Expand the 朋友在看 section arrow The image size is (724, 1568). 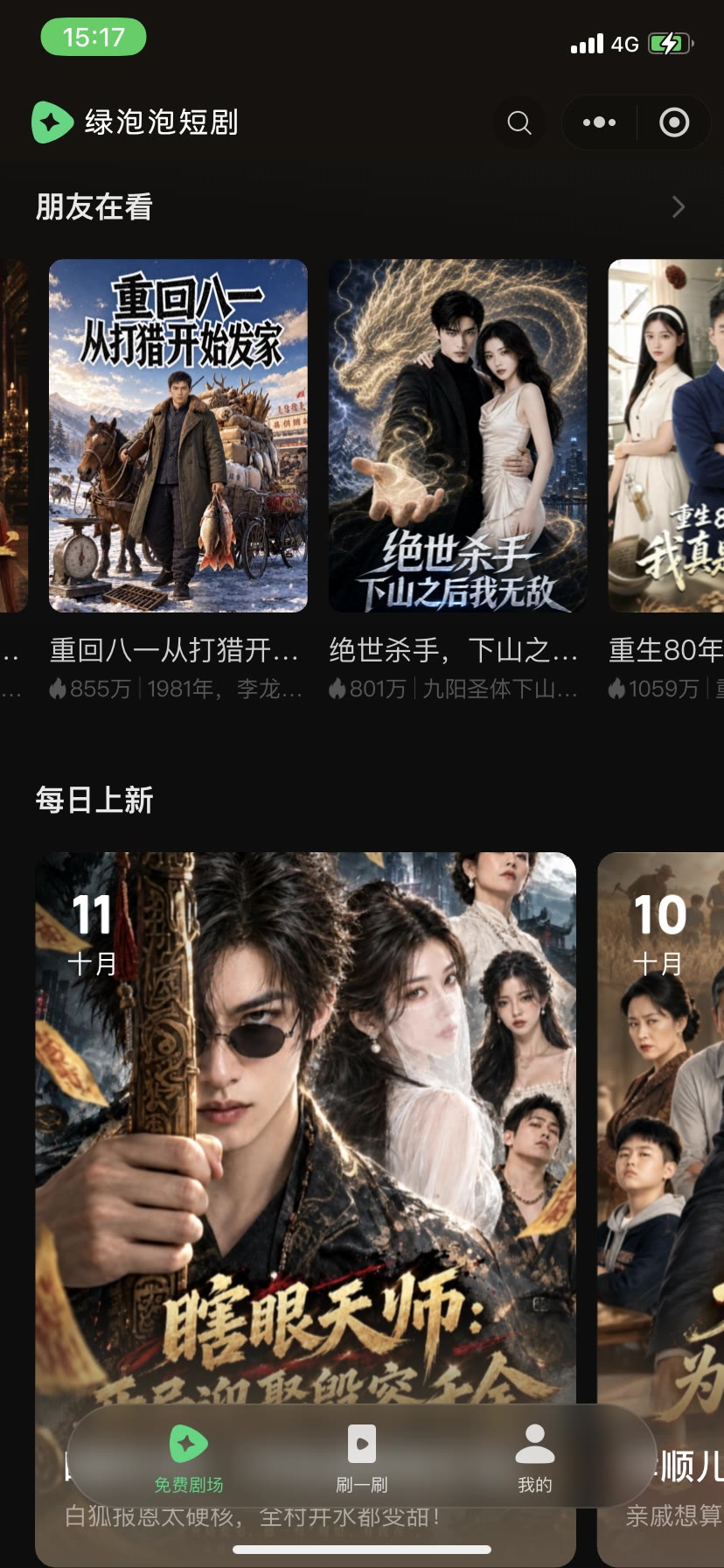tap(679, 207)
